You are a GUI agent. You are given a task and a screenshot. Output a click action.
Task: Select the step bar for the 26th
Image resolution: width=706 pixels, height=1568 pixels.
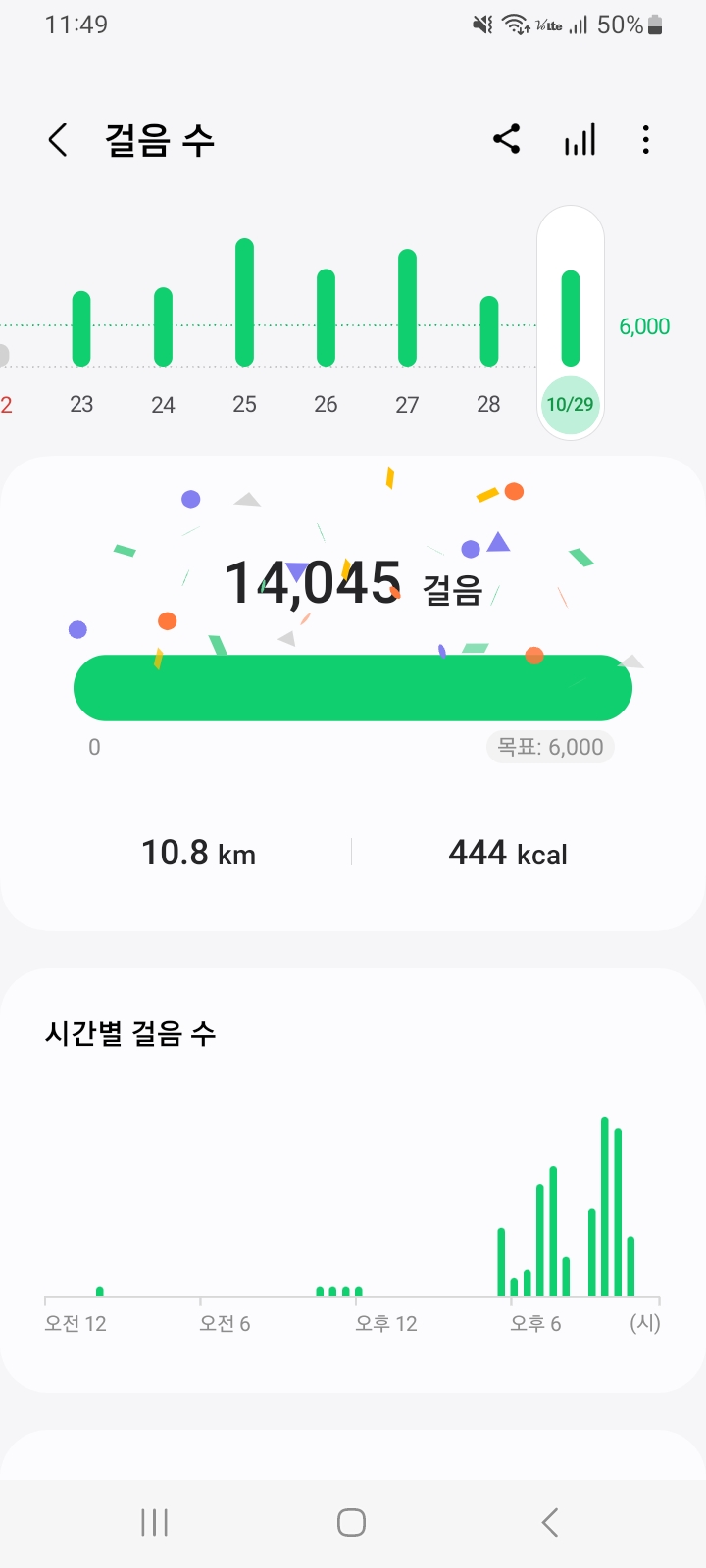point(326,318)
